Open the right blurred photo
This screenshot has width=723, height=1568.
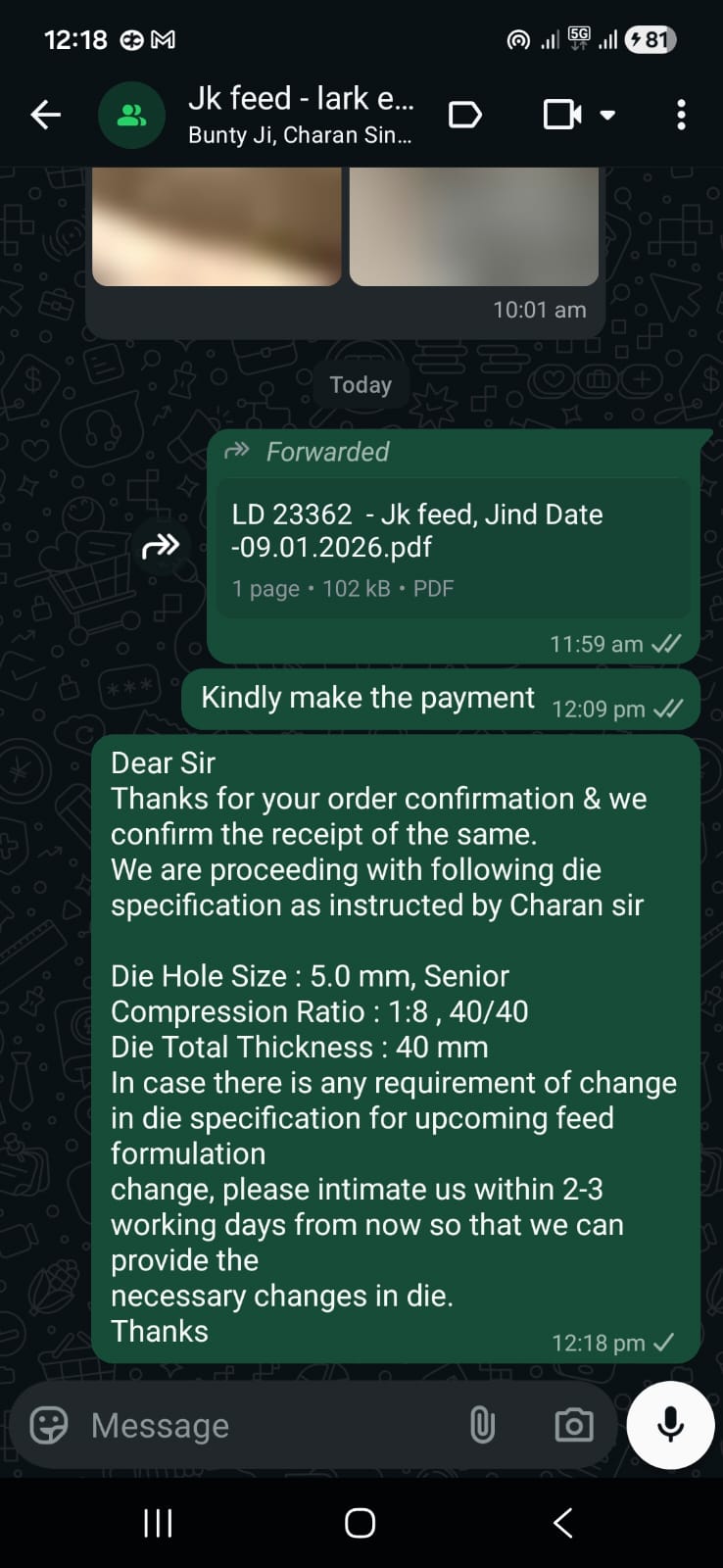tap(473, 225)
